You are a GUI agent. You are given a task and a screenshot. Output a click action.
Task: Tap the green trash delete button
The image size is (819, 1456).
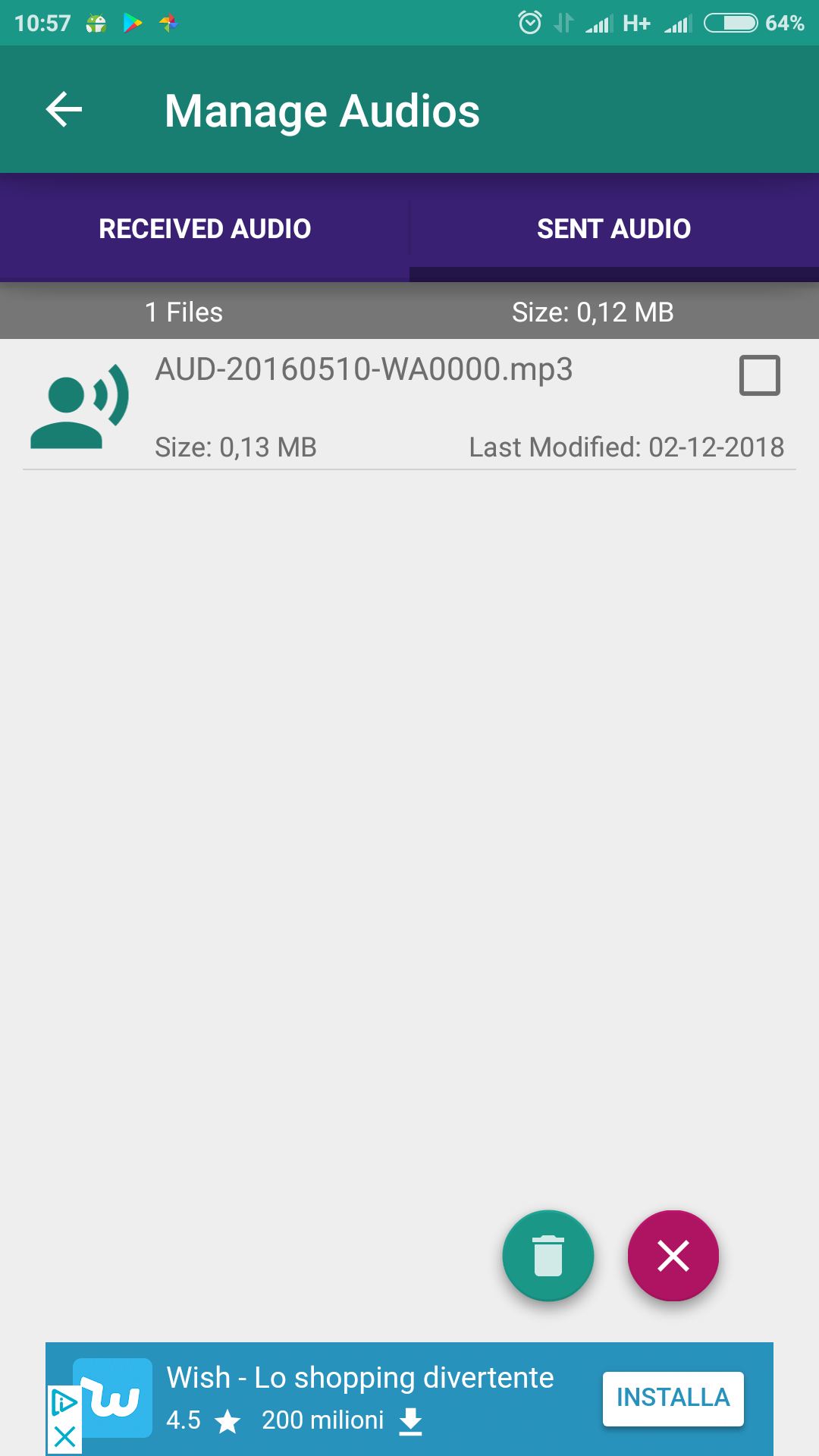point(548,1255)
